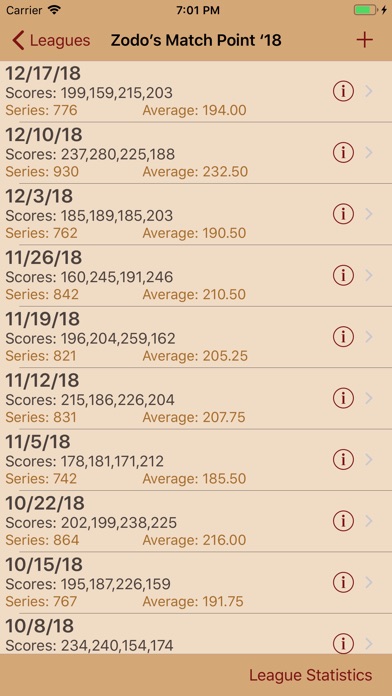
Task: Open the 12/10/18 series row
Action: tap(196, 153)
